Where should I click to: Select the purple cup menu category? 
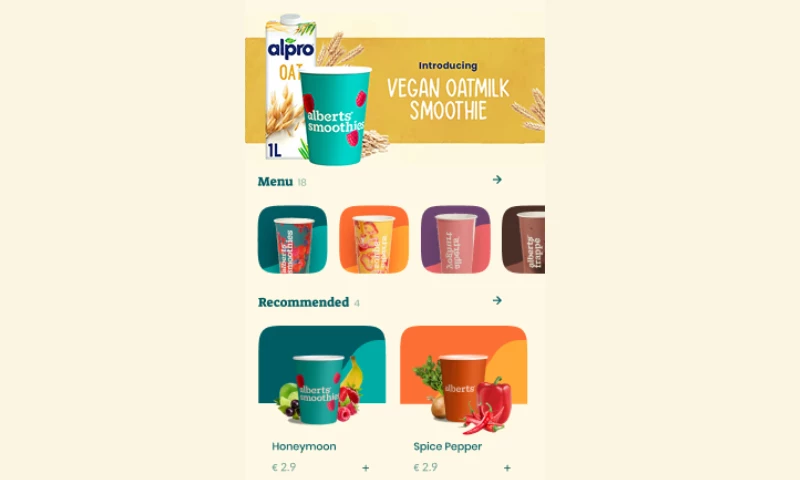click(455, 240)
